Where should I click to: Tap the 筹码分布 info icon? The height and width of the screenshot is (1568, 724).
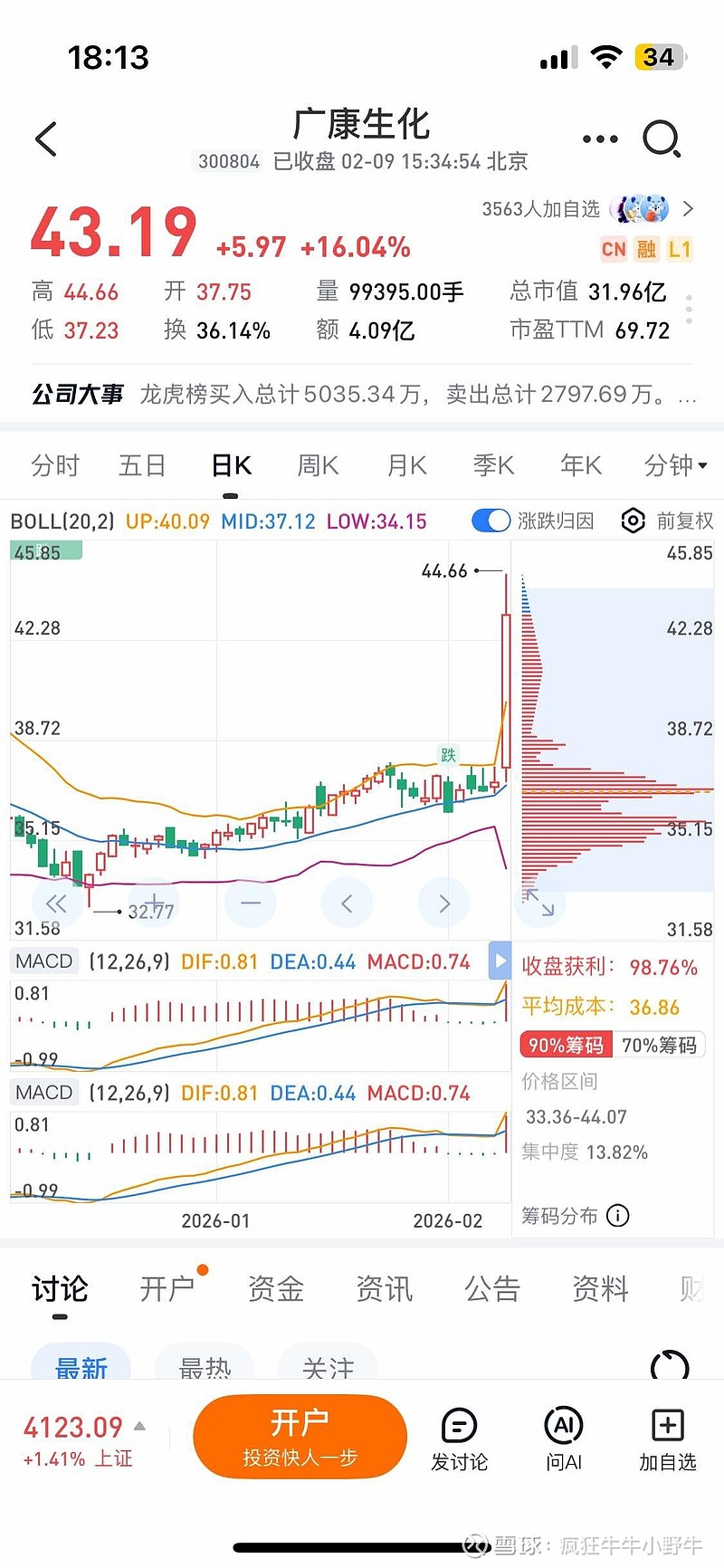tap(617, 1216)
